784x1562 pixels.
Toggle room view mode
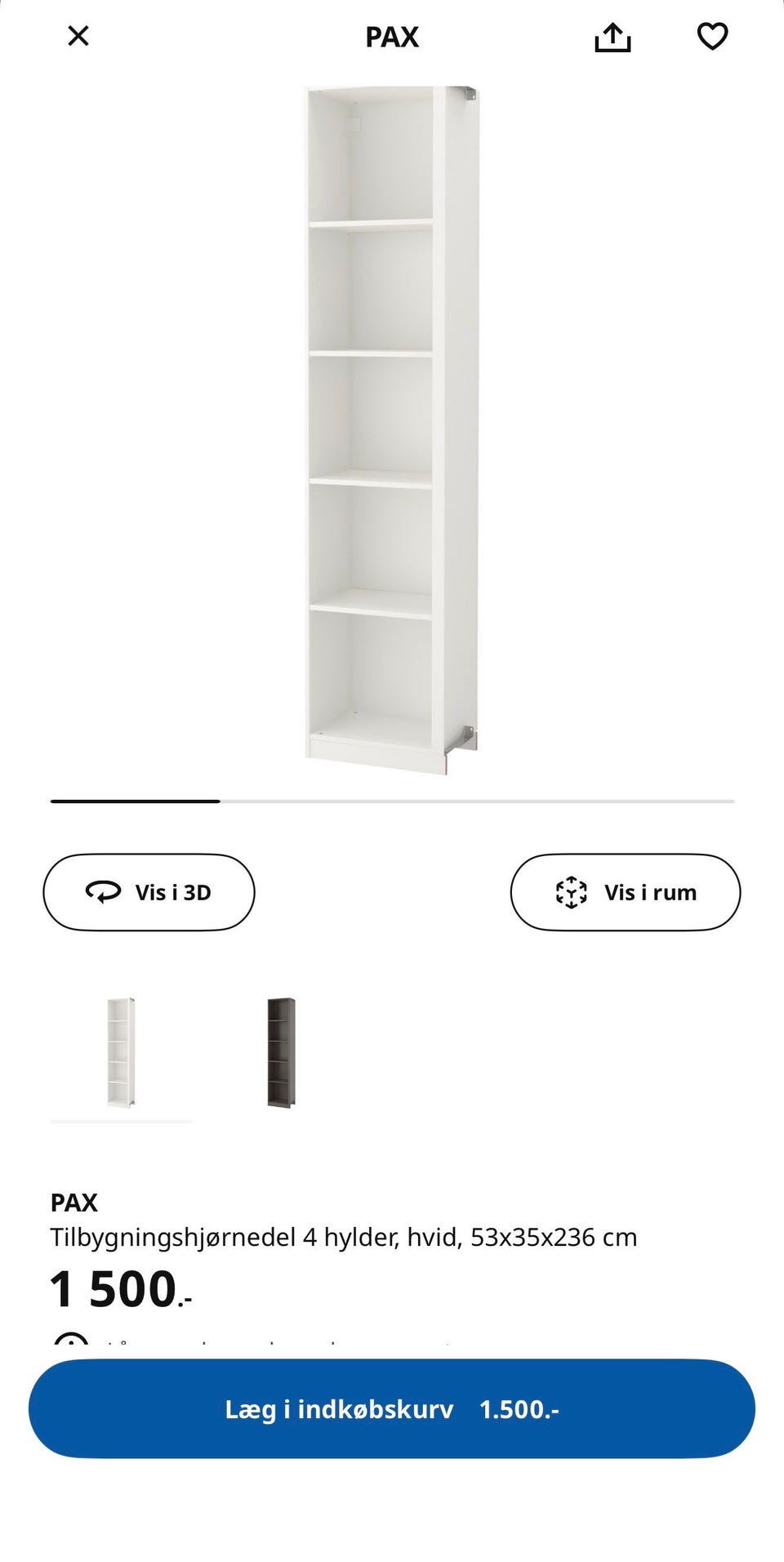pos(626,892)
